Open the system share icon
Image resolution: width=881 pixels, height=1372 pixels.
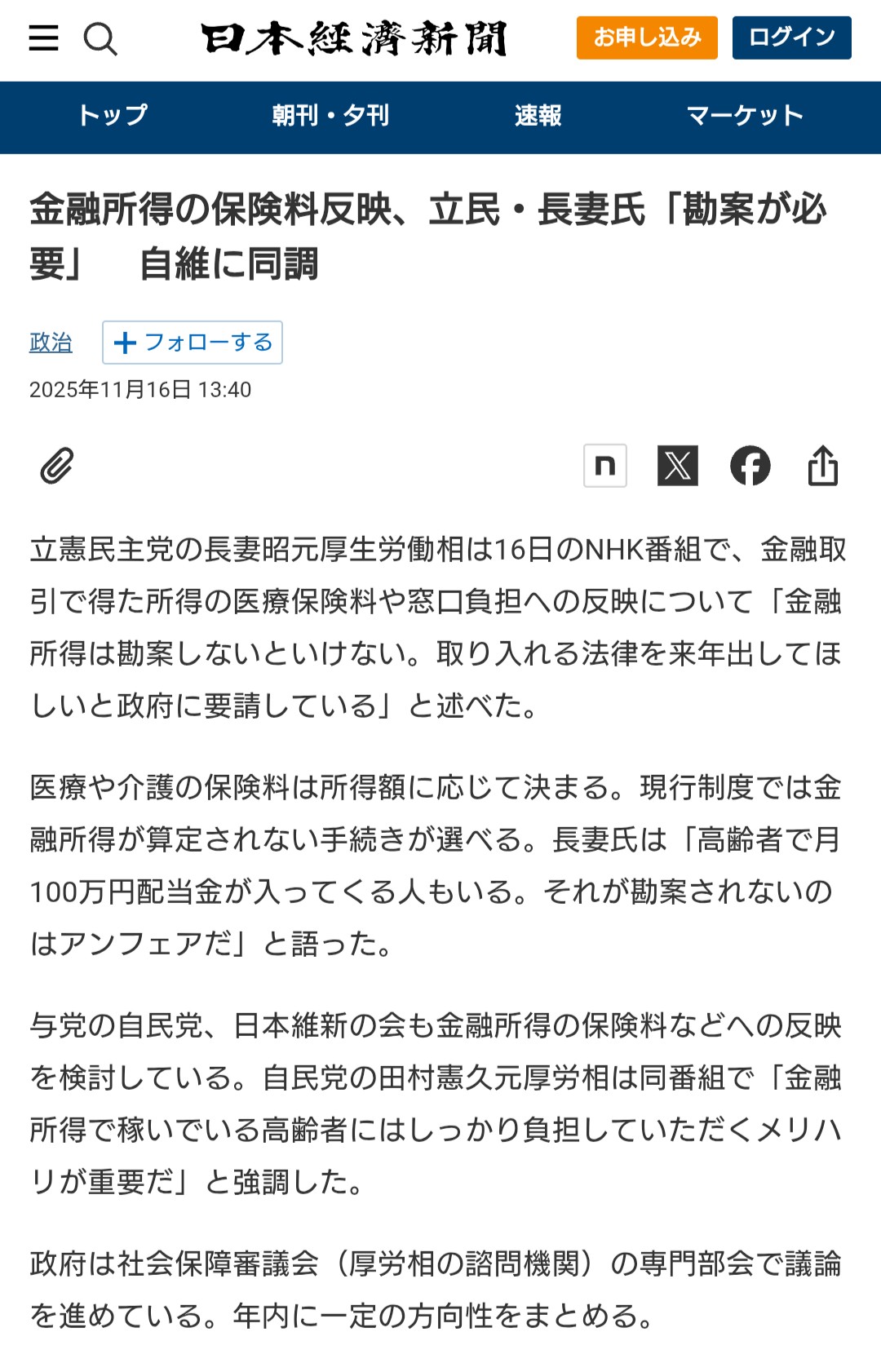tap(823, 466)
